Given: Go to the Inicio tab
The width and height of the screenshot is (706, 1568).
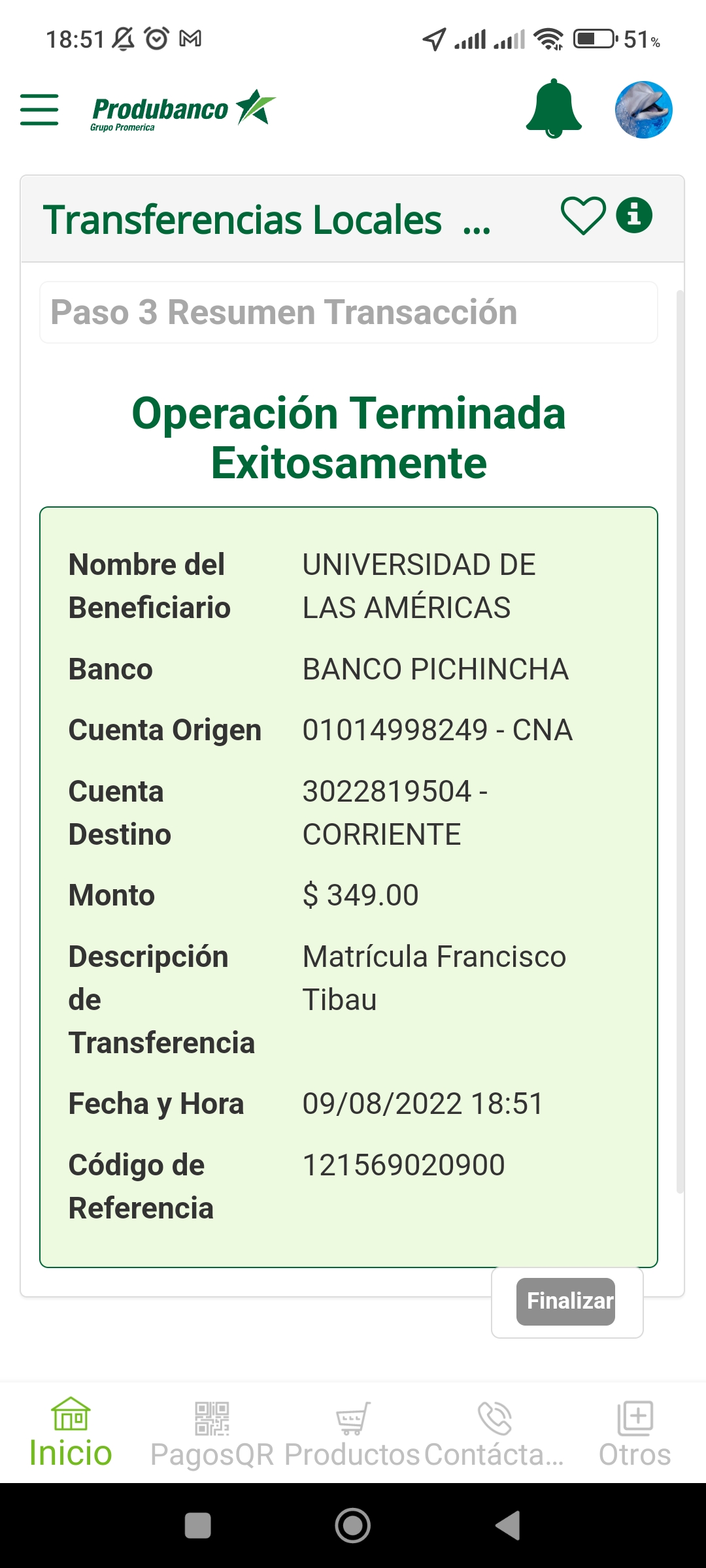Looking at the screenshot, I should tap(71, 1433).
